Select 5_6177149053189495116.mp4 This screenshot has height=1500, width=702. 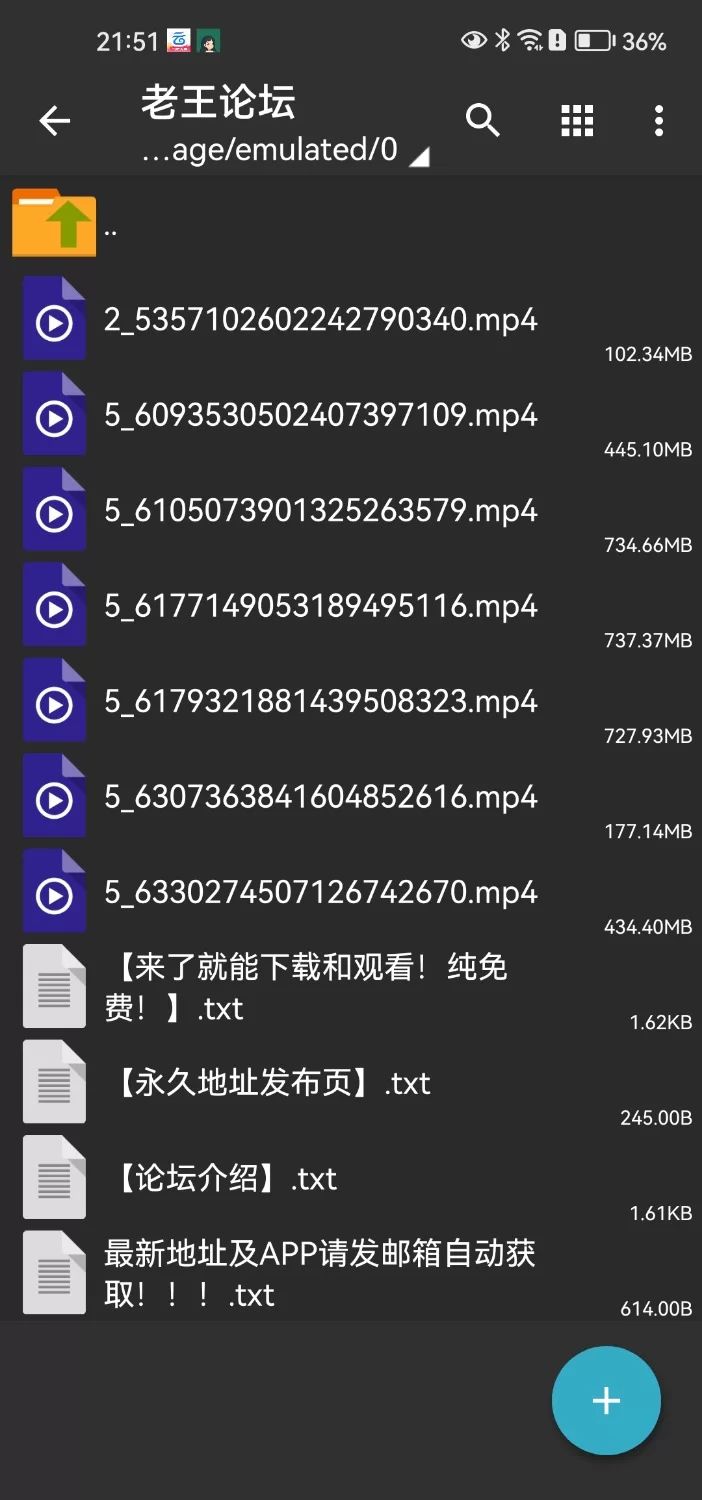320,606
